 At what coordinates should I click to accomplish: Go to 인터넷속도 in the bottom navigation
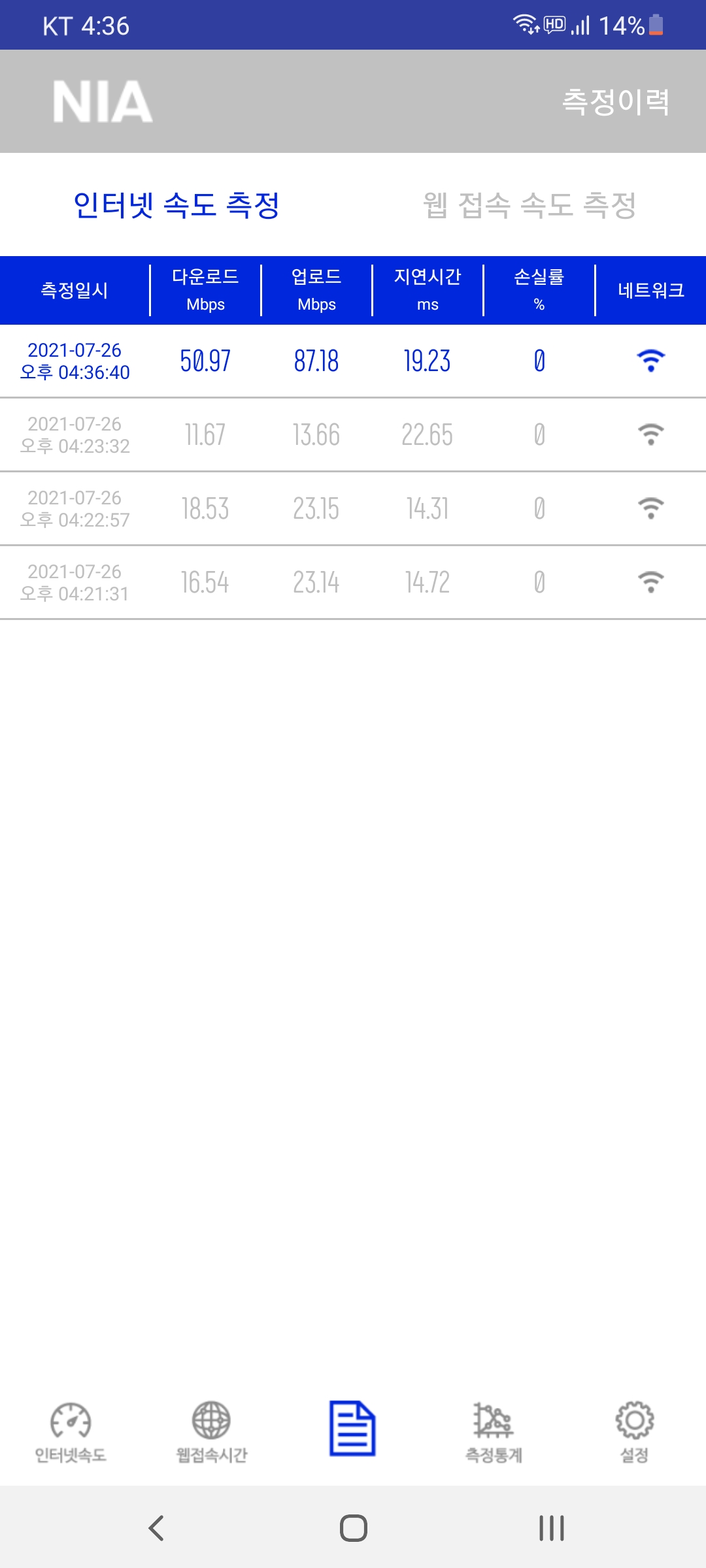[x=71, y=1432]
